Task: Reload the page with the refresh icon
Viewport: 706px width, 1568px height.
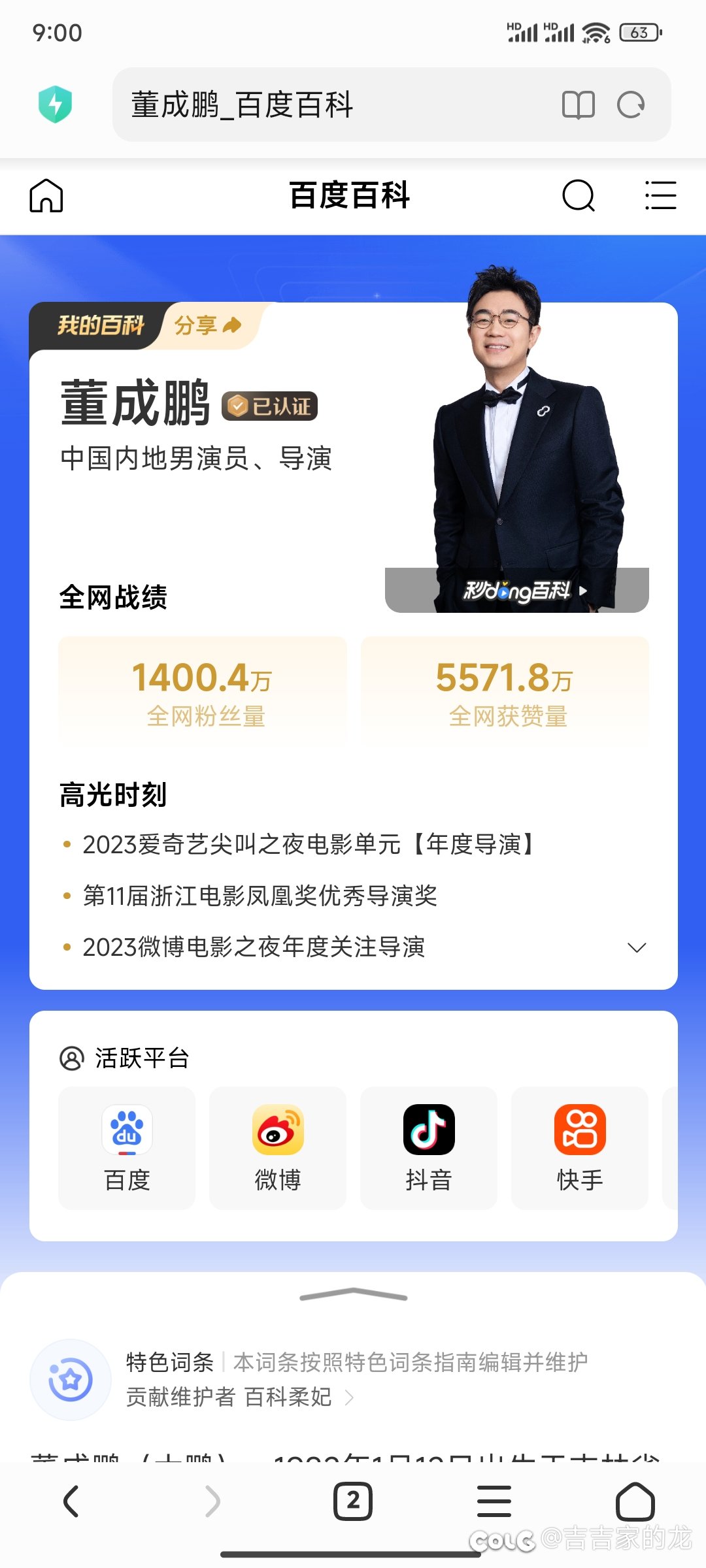Action: (631, 105)
